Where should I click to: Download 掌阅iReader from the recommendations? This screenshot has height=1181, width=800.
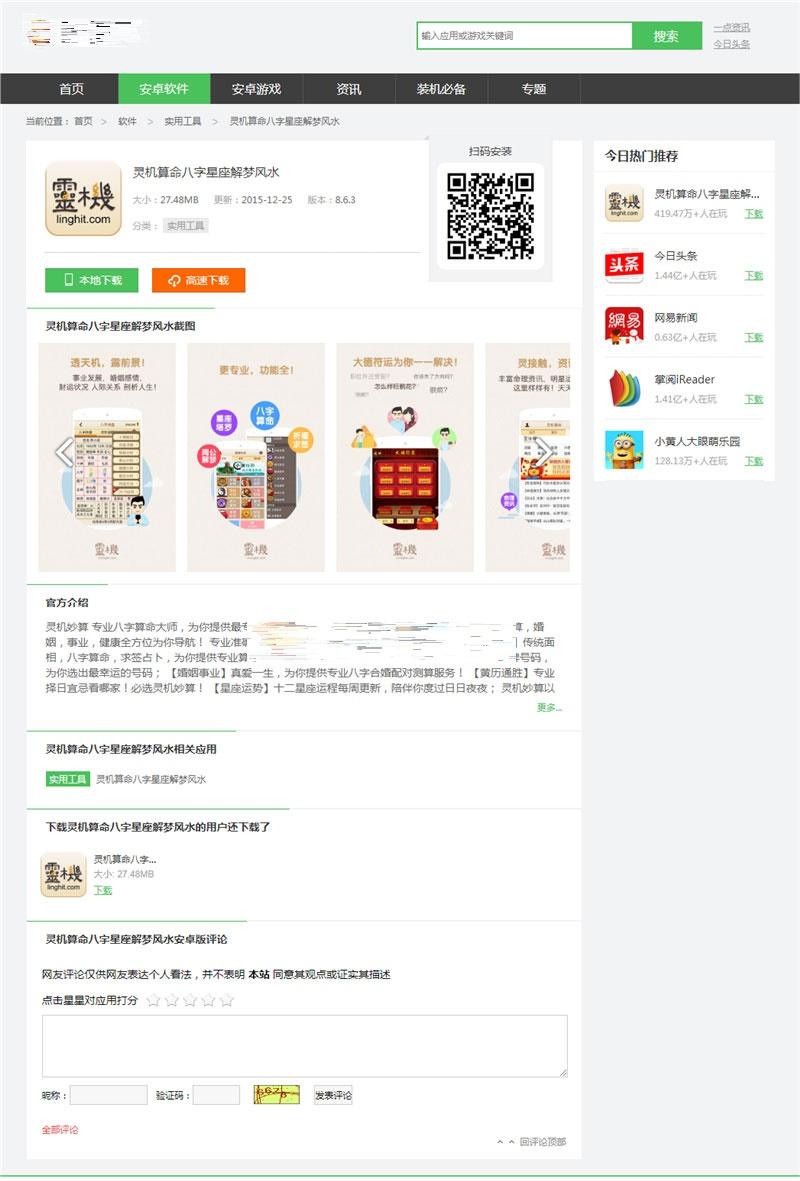click(753, 399)
